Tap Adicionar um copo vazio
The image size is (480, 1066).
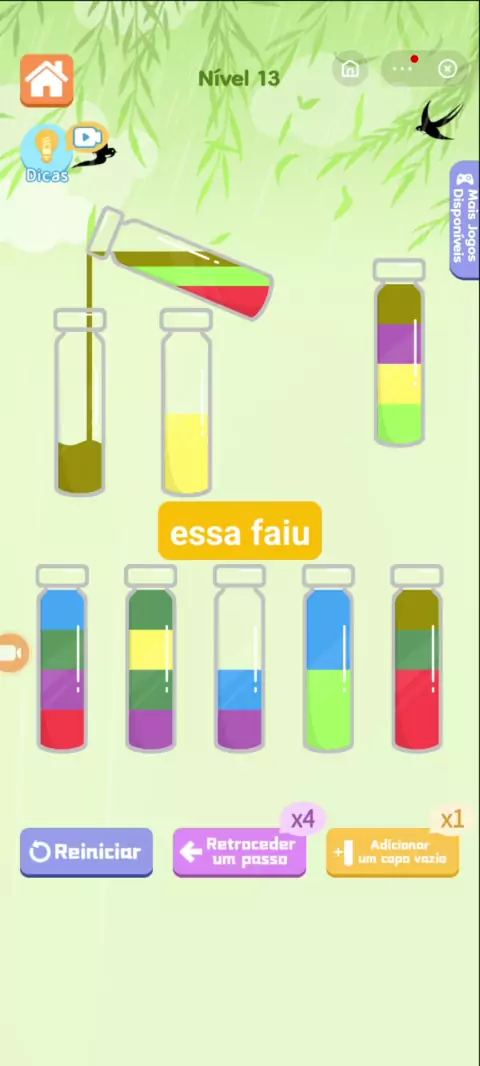[392, 852]
